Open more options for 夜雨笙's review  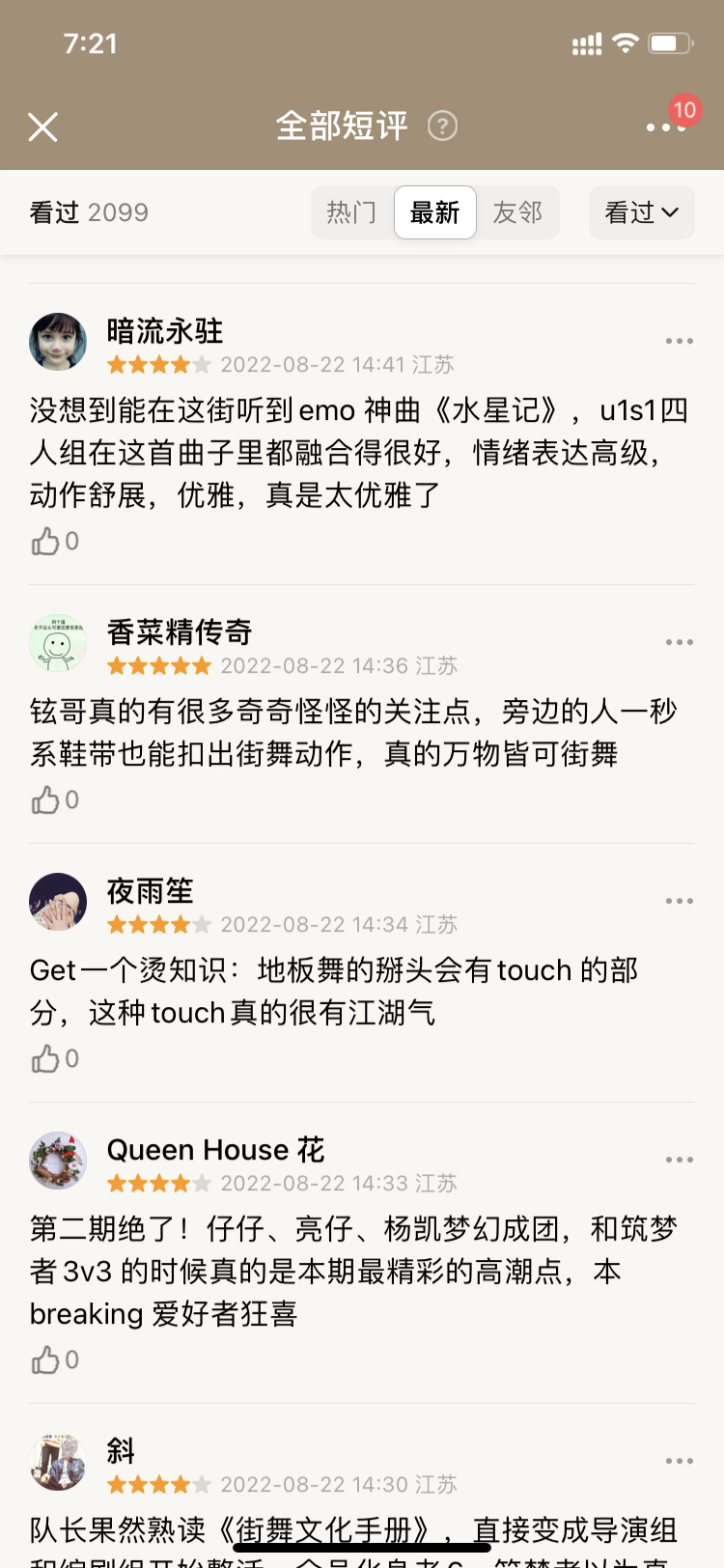679,901
